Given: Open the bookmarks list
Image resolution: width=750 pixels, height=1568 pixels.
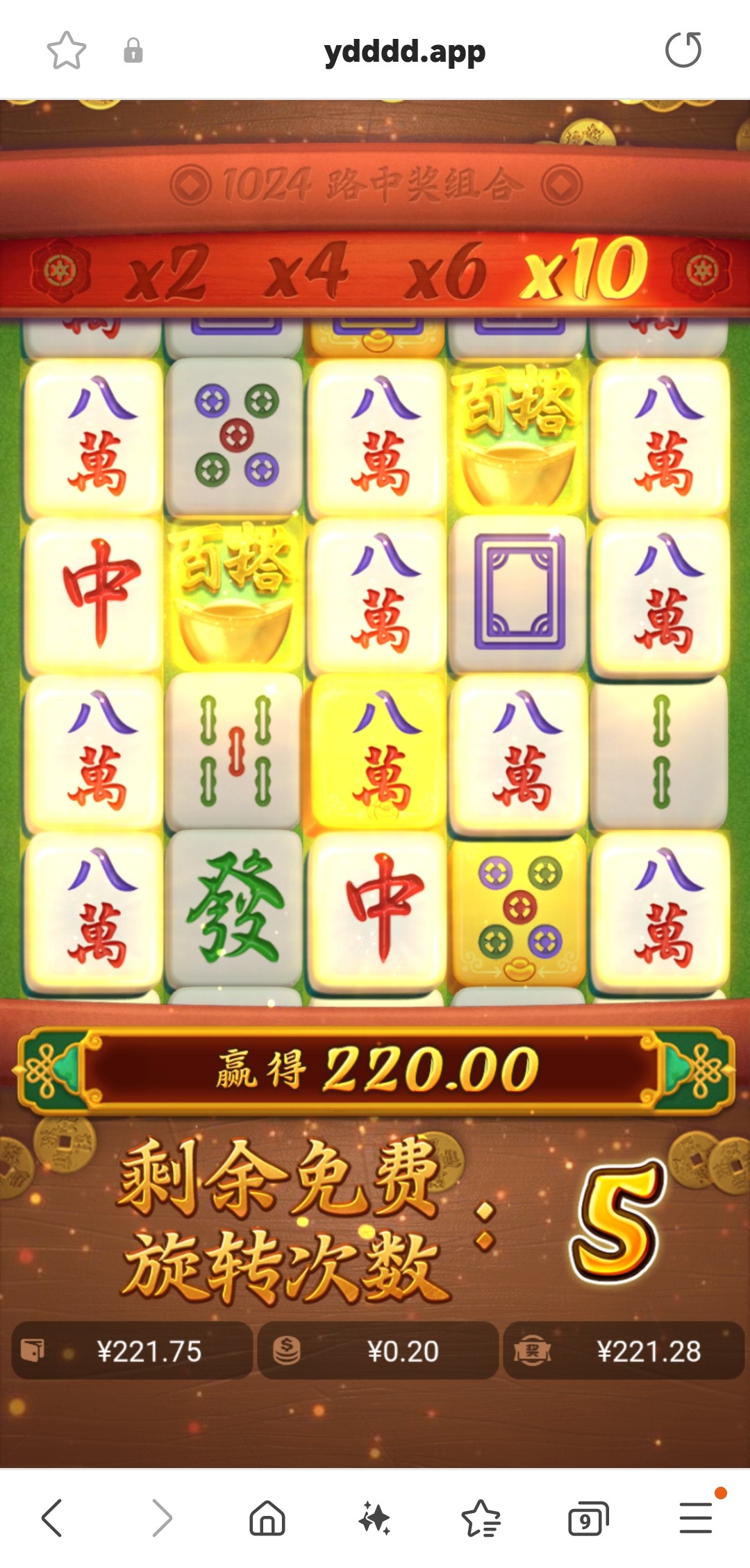Looking at the screenshot, I should [481, 1517].
